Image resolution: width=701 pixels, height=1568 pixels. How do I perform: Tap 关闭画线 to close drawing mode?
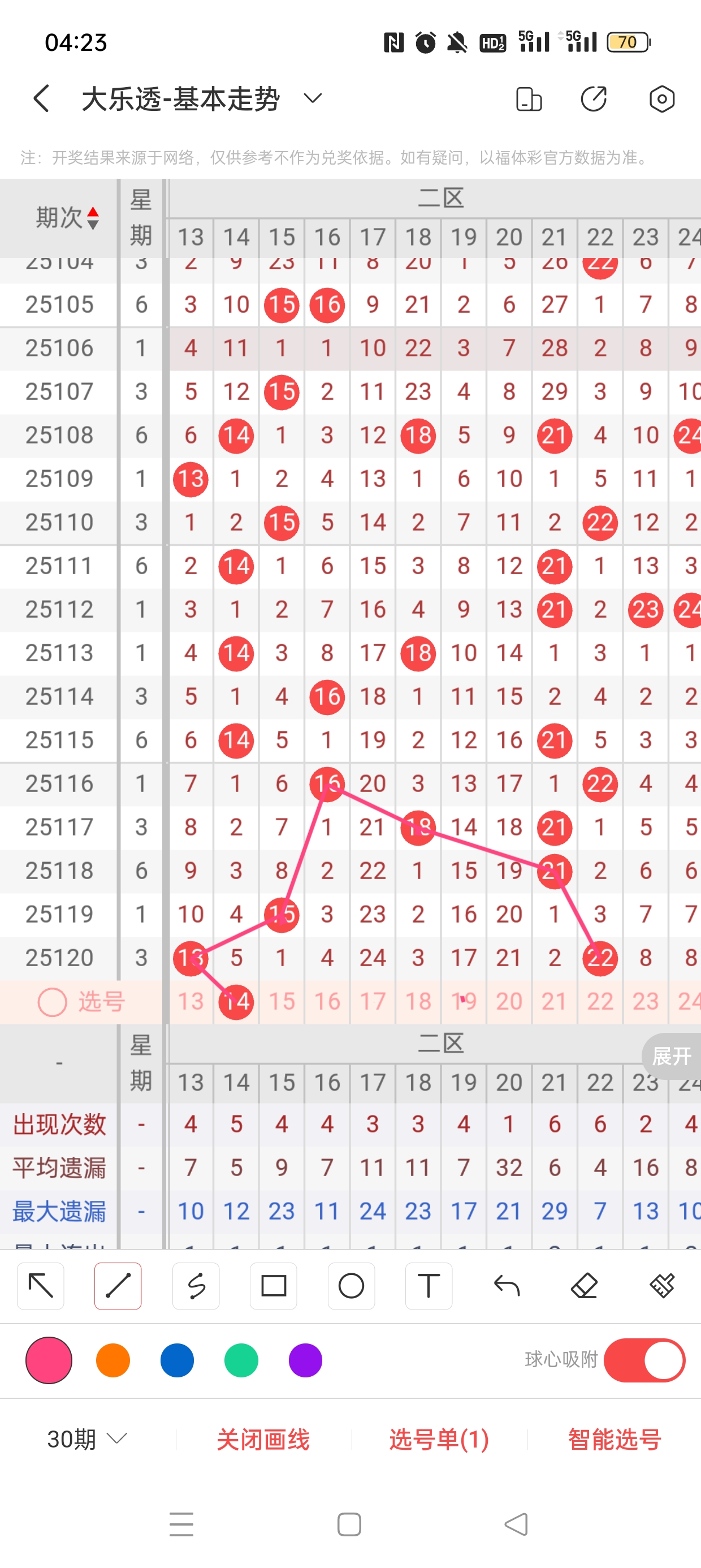263,1439
